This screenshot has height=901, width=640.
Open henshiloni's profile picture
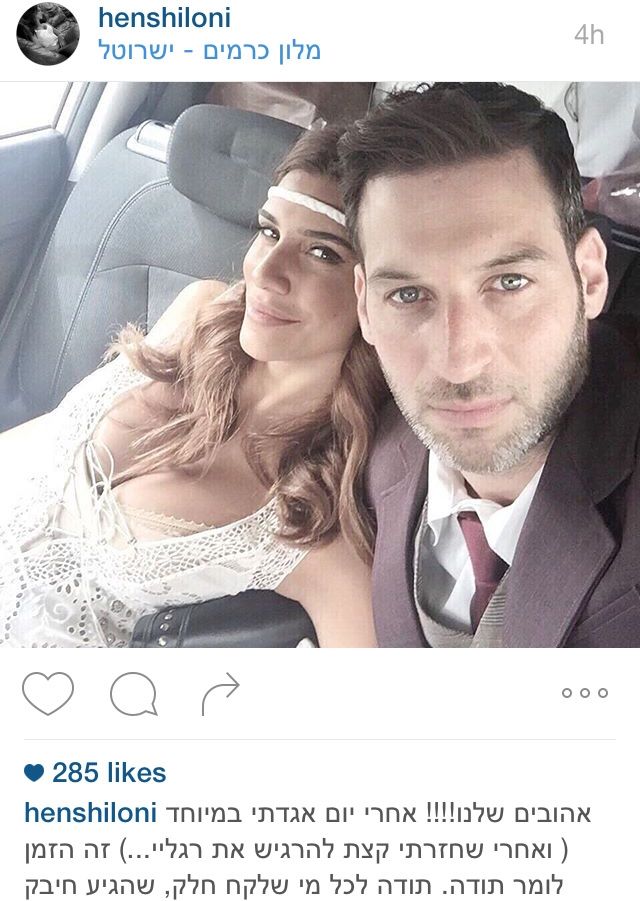pyautogui.click(x=48, y=35)
